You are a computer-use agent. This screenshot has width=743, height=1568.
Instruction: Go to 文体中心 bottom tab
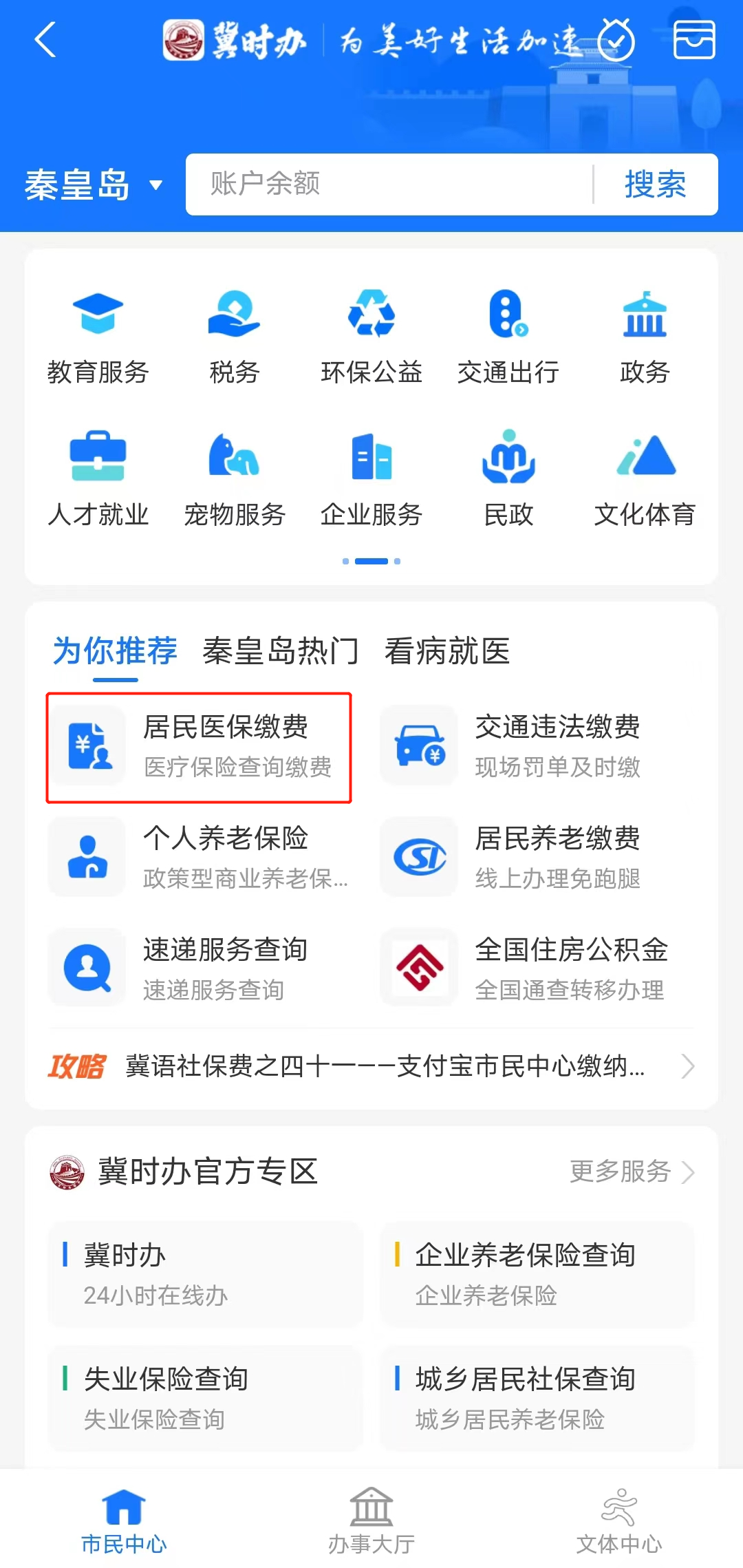[x=618, y=1521]
